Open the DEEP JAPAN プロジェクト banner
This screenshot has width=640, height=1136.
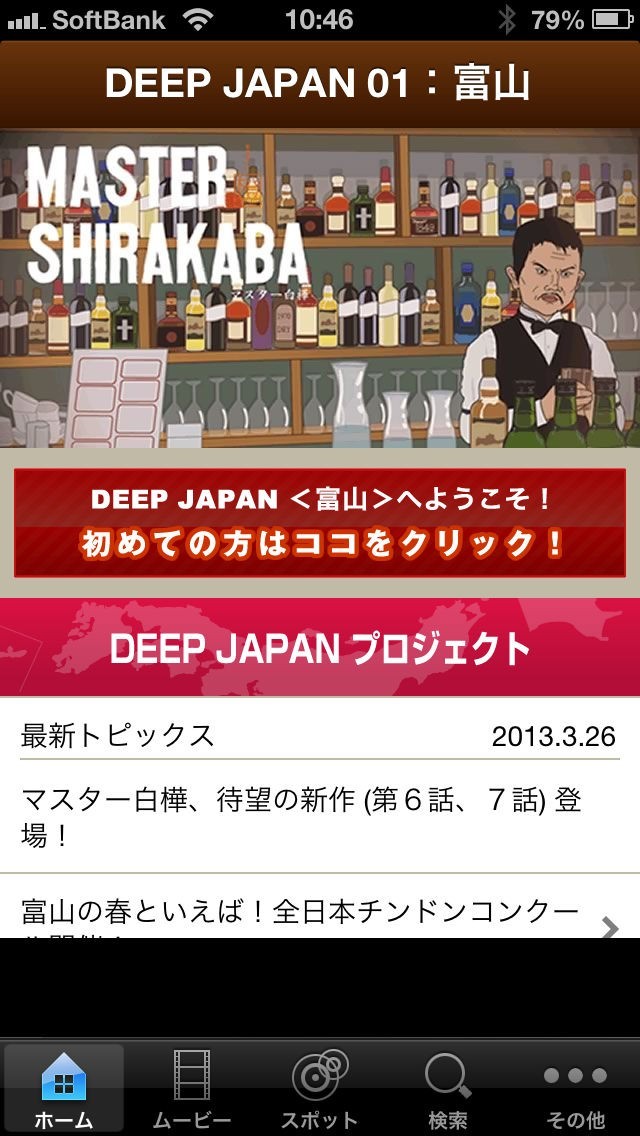point(320,647)
